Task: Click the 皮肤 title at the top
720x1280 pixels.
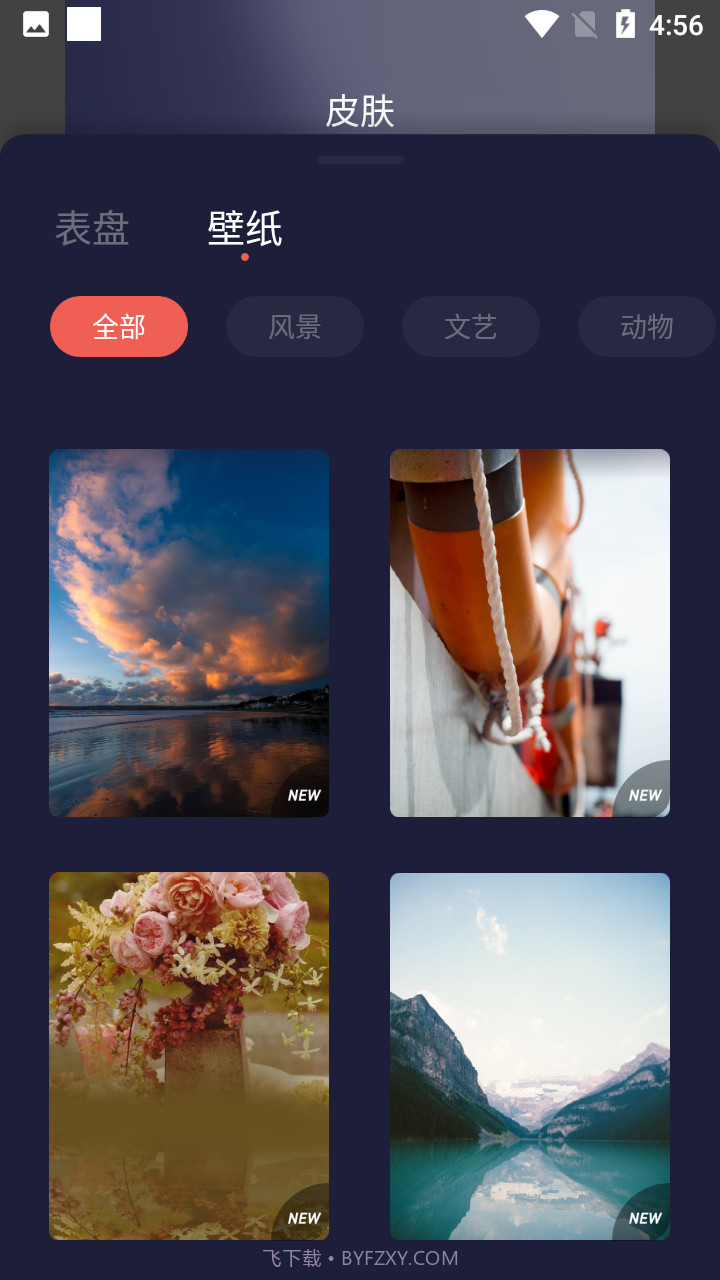Action: point(358,111)
